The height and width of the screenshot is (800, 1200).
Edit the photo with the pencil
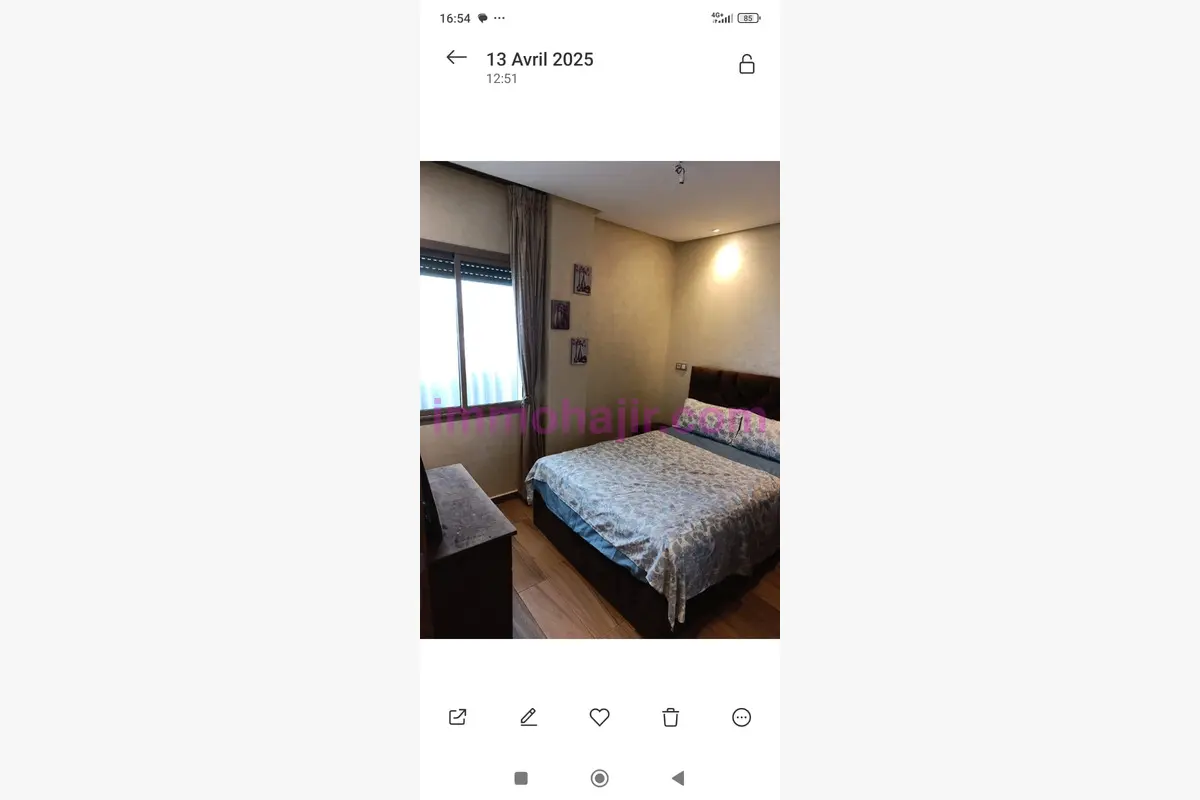(529, 717)
